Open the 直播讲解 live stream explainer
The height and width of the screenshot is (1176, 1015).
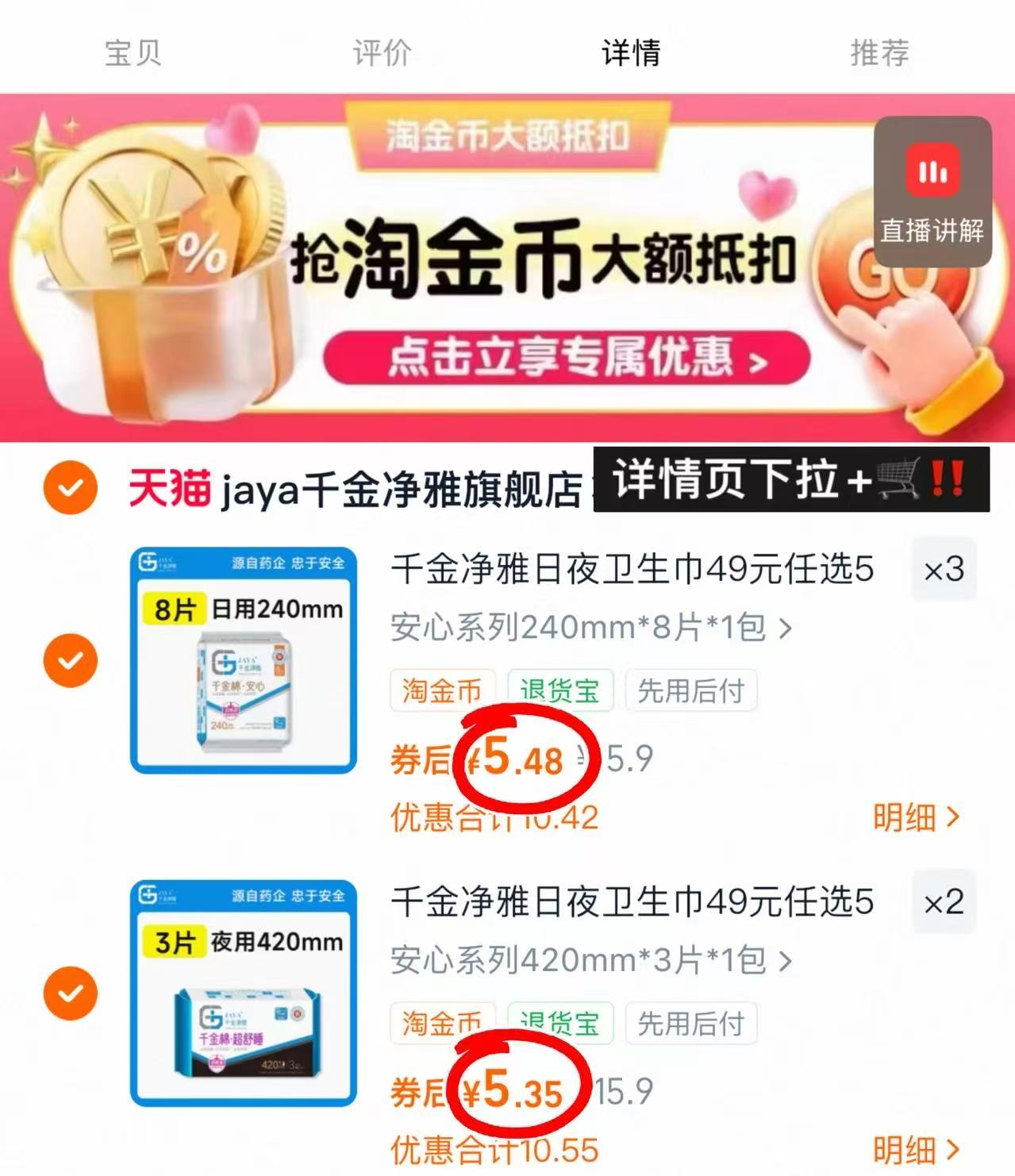933,194
